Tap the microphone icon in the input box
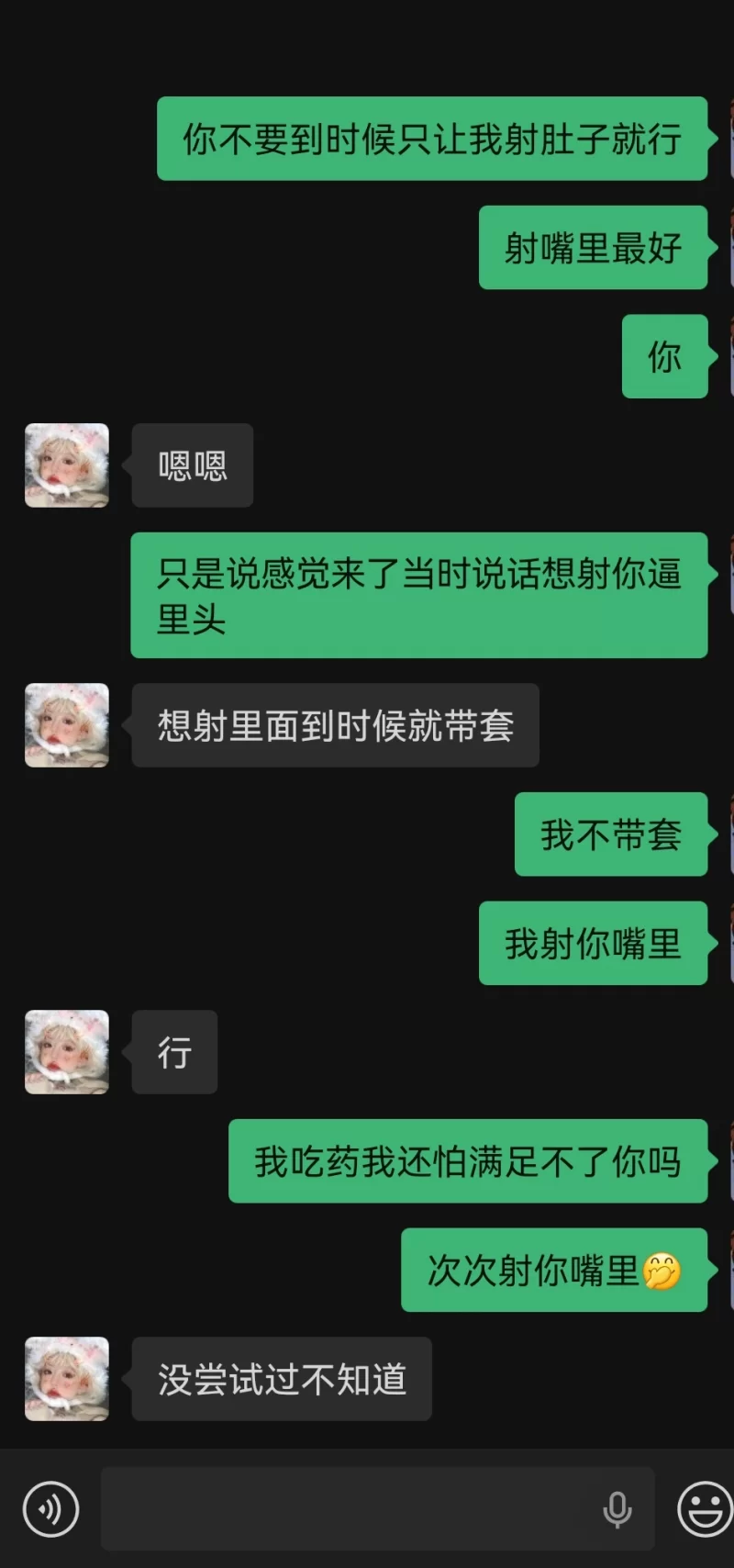Viewport: 734px width, 1568px height. [x=617, y=1508]
